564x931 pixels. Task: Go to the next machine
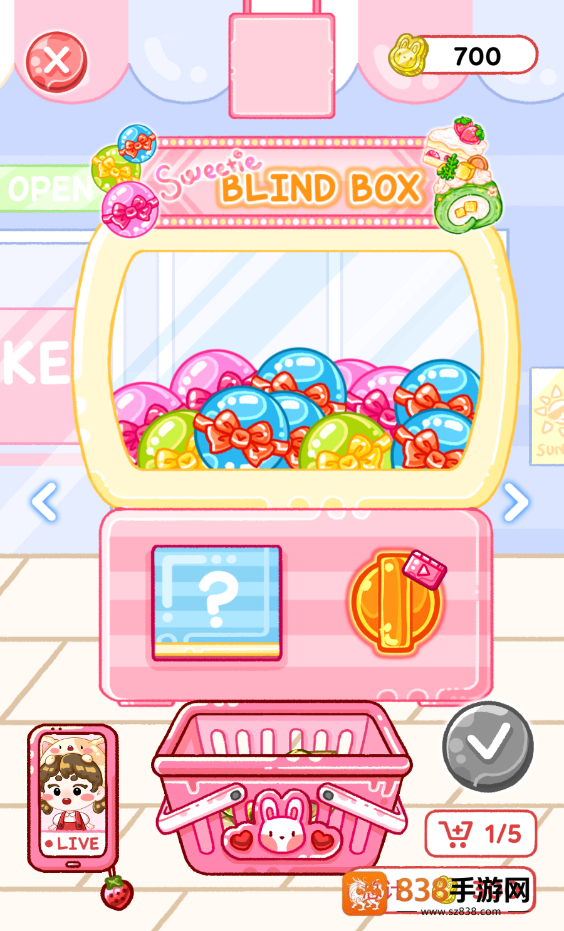[x=515, y=502]
